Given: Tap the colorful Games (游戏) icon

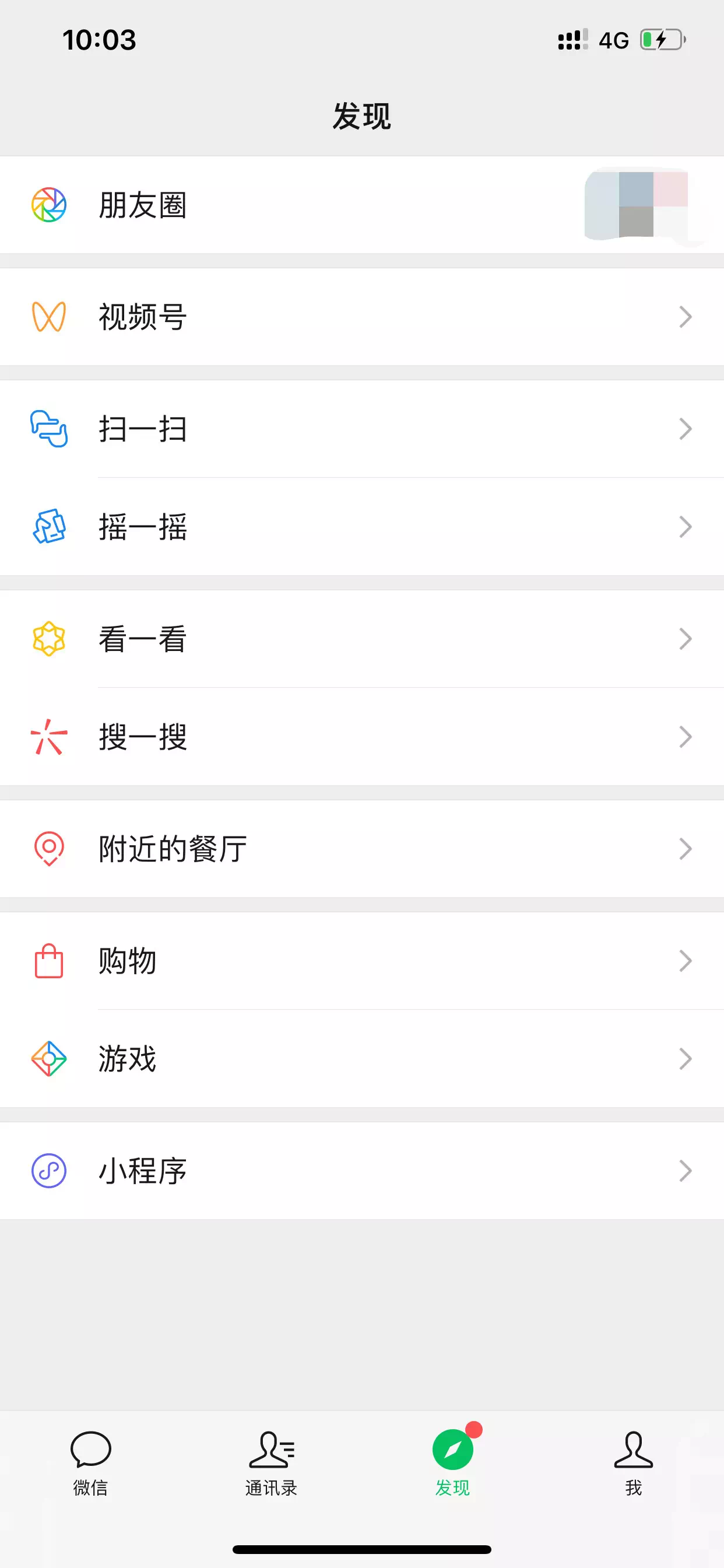Looking at the screenshot, I should tap(50, 1059).
